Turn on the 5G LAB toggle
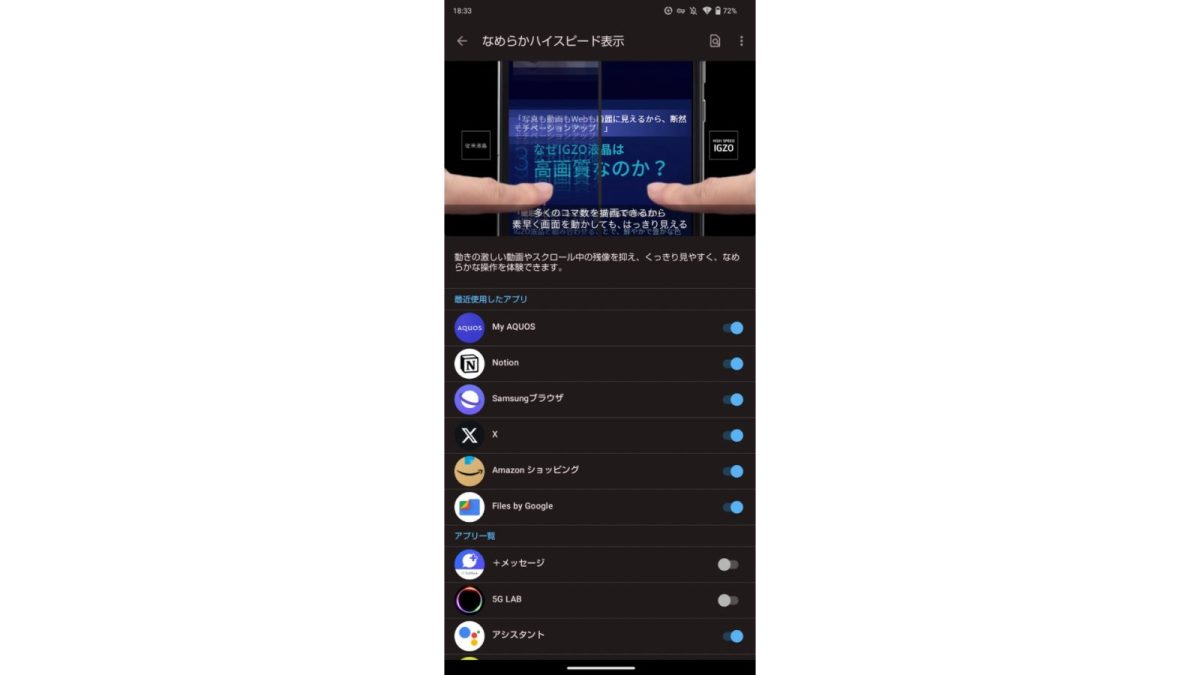 tap(728, 600)
